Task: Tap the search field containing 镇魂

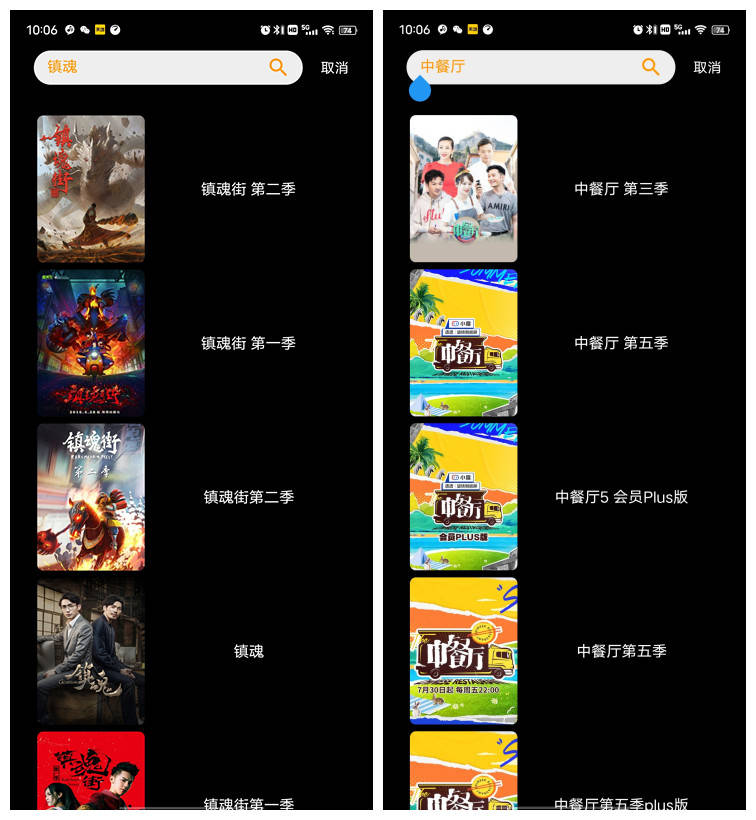Action: (x=150, y=67)
